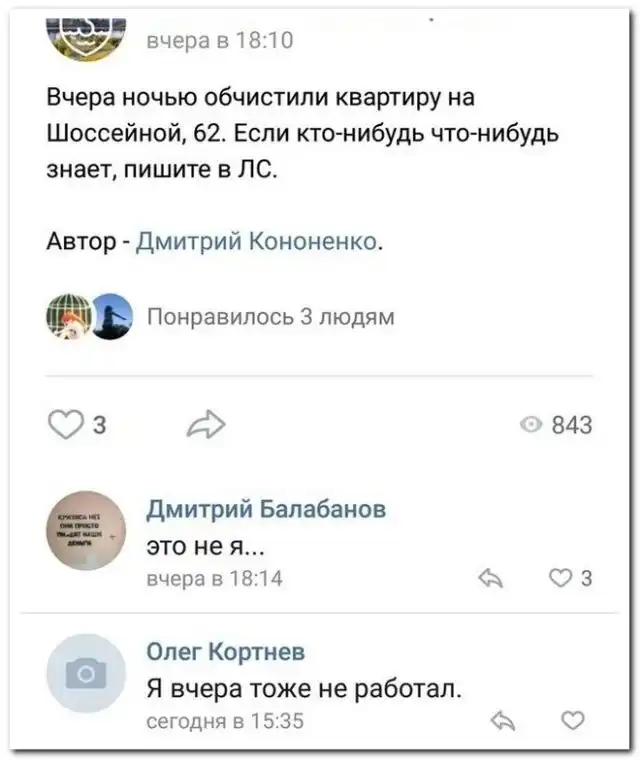Like Олег Кортнев's comment
640x760 pixels.
coord(573,720)
